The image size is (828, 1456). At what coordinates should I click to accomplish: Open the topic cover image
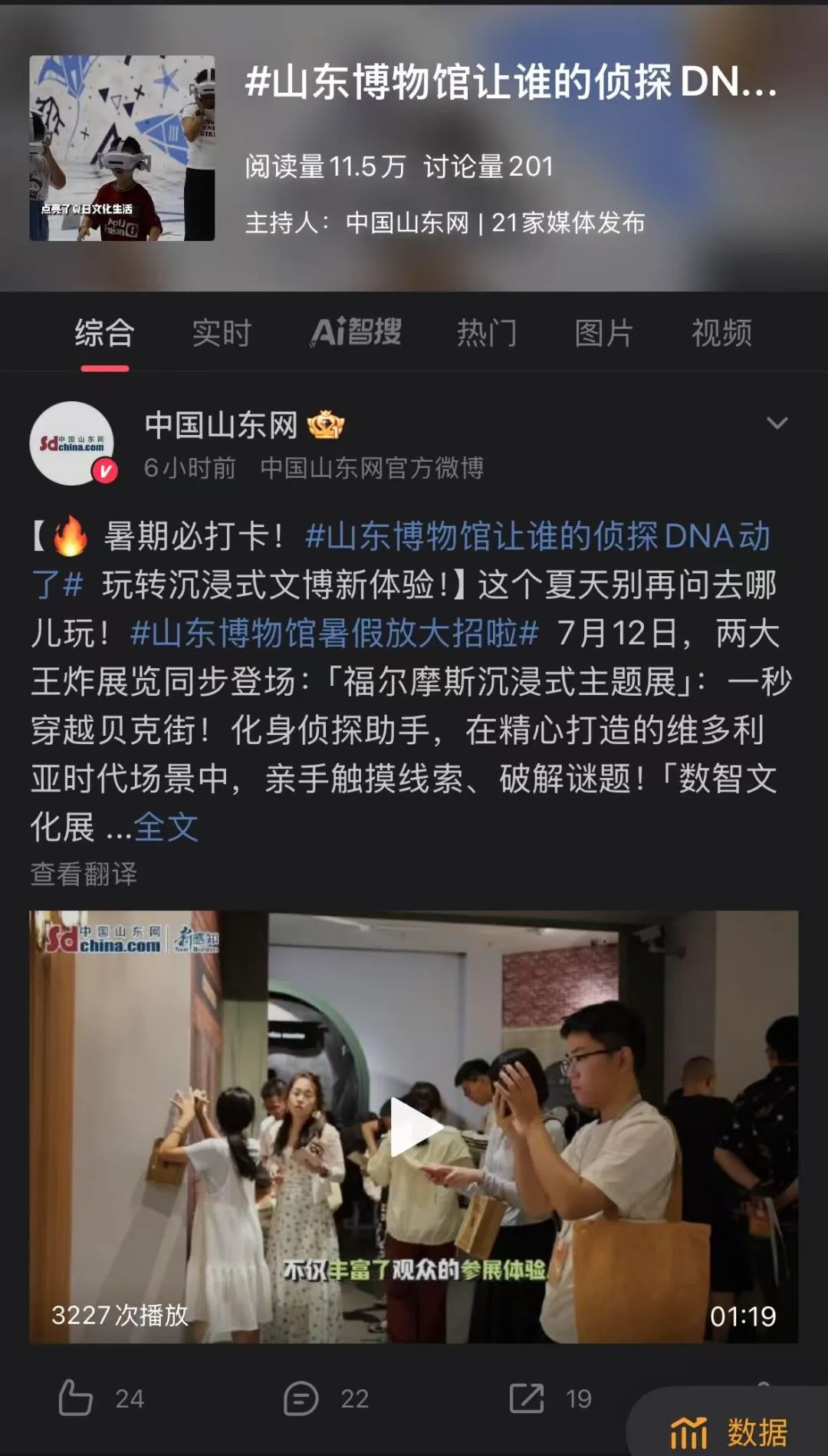[x=122, y=148]
